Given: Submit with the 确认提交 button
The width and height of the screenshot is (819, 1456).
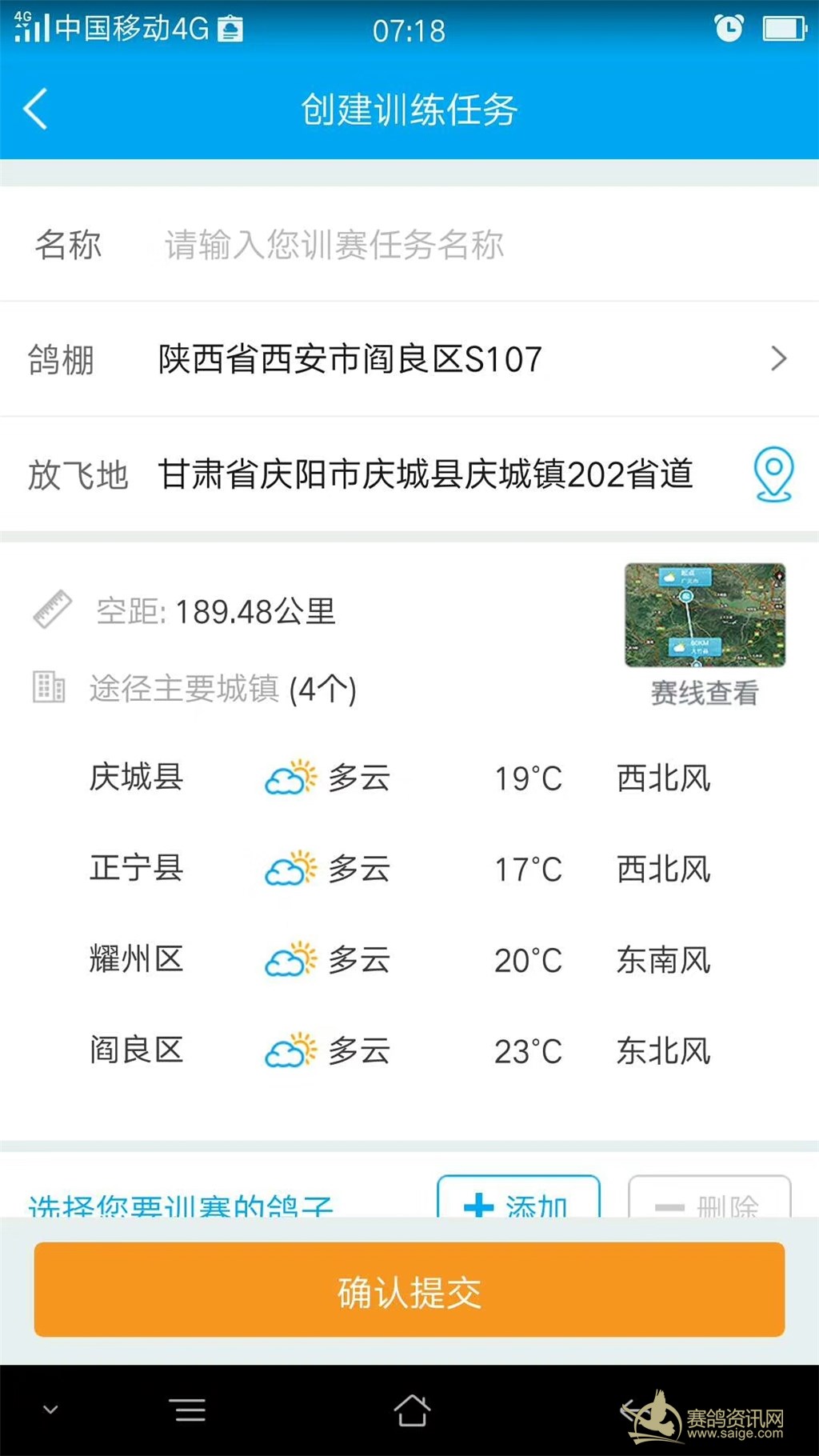Looking at the screenshot, I should click(x=409, y=1290).
